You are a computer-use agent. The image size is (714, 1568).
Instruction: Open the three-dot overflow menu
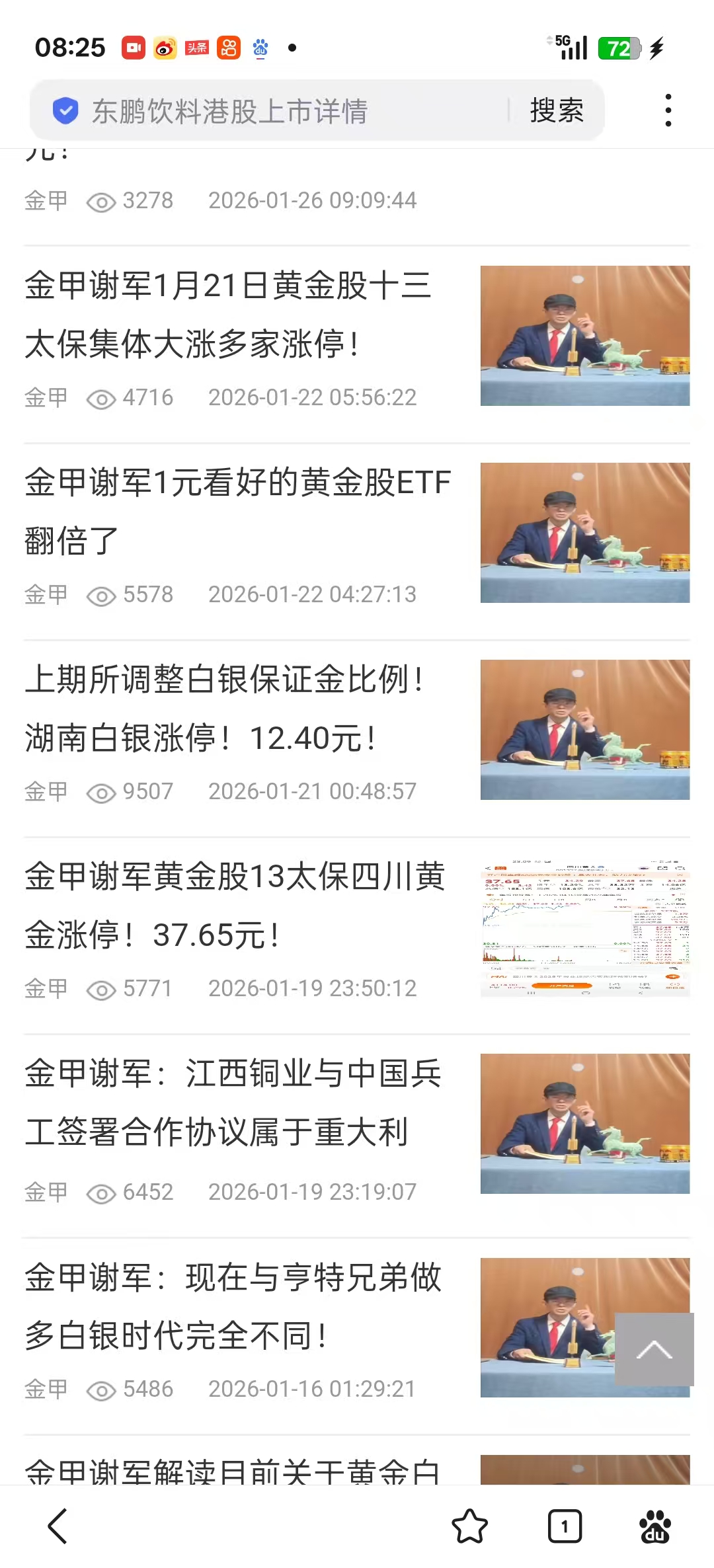(x=668, y=110)
